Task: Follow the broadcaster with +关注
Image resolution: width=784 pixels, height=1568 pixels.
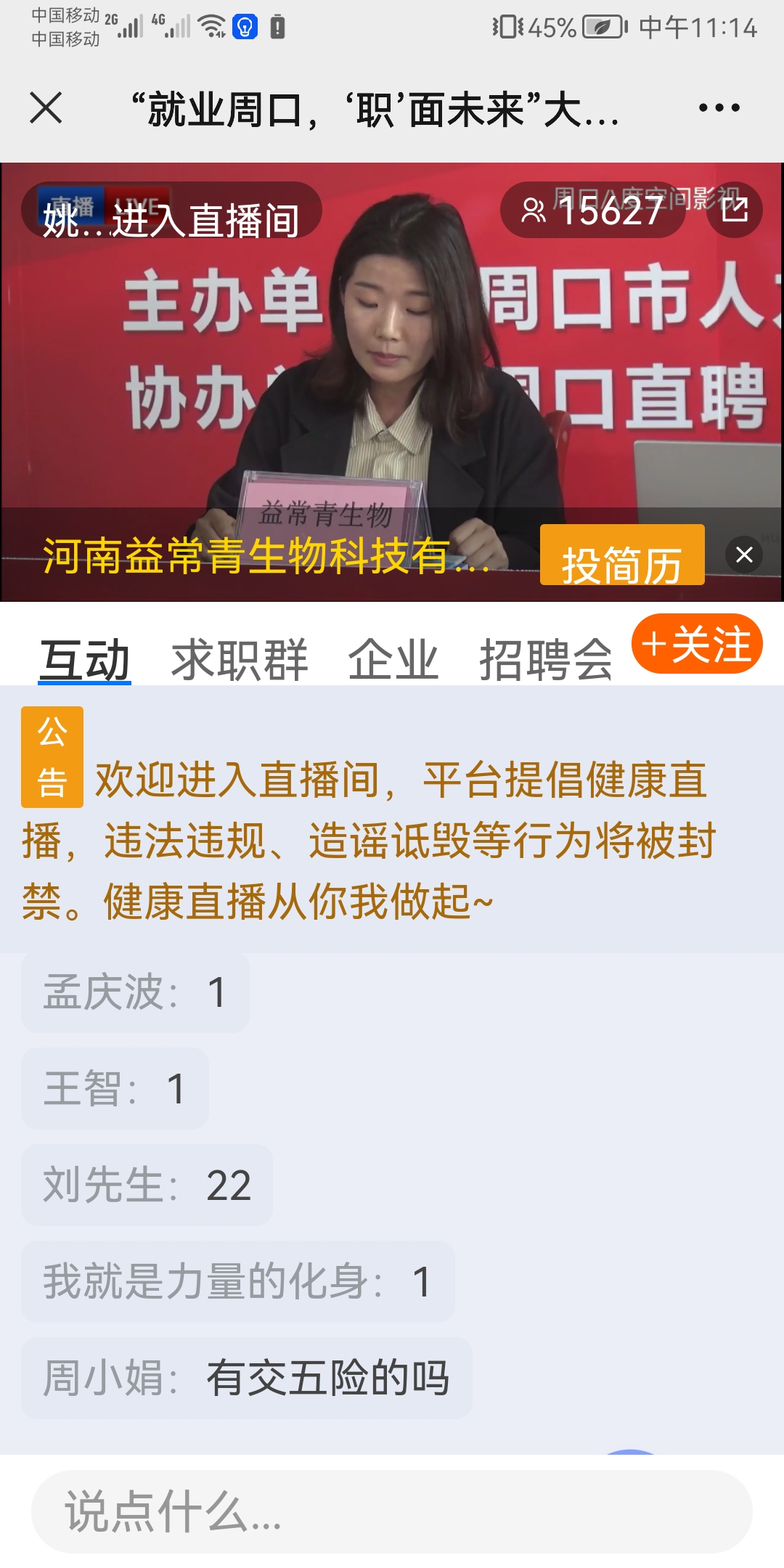Action: coord(697,644)
